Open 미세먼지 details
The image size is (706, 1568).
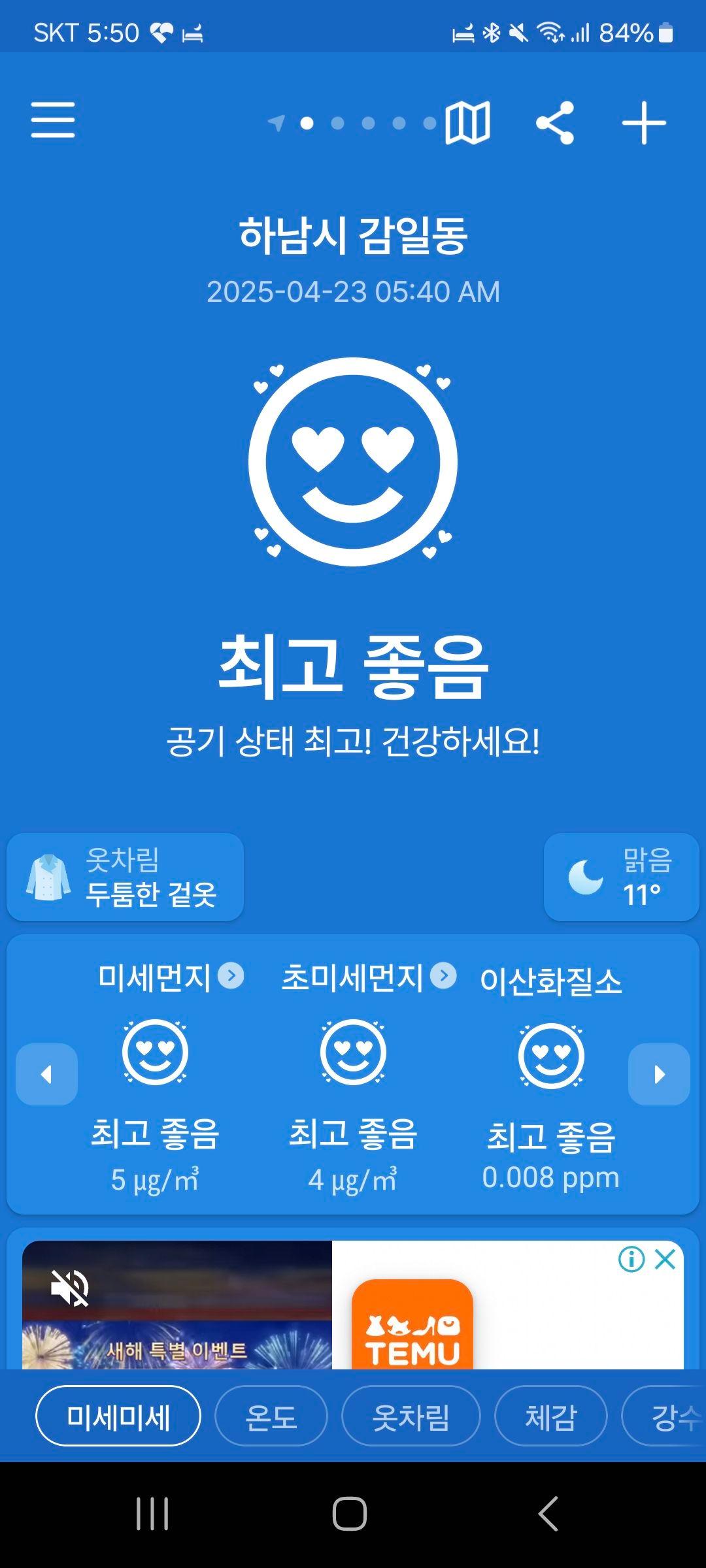[x=170, y=977]
